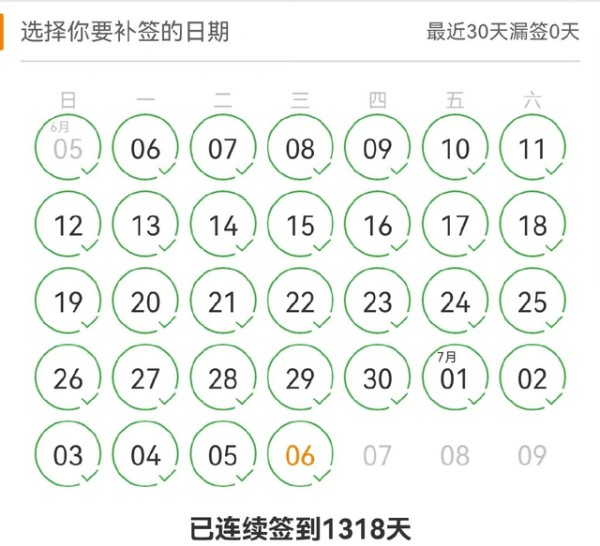Viewport: 600px width, 546px height.
Task: Tap today's orange 06 date
Action: point(300,456)
